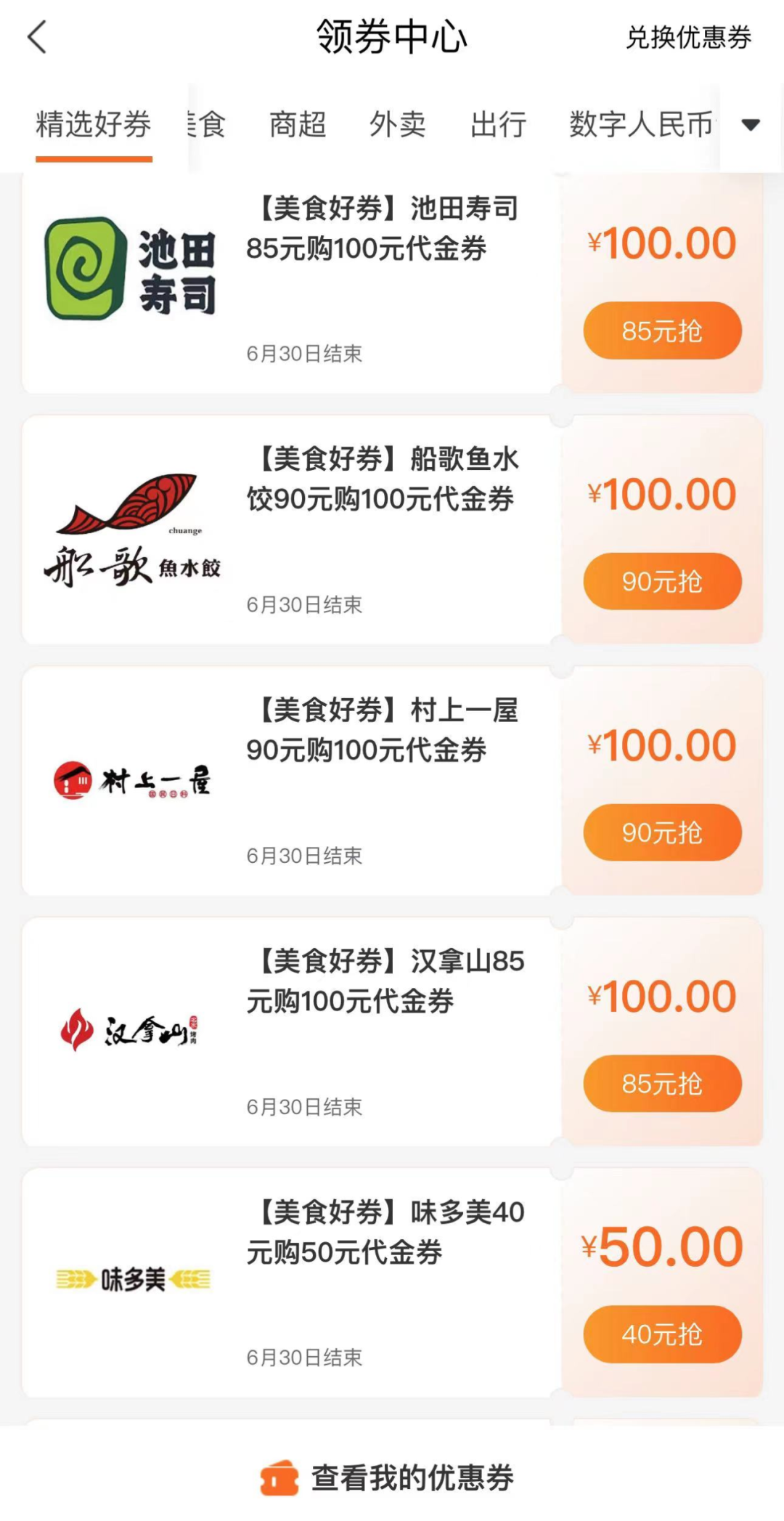Switch to the 商超 tab

[298, 124]
